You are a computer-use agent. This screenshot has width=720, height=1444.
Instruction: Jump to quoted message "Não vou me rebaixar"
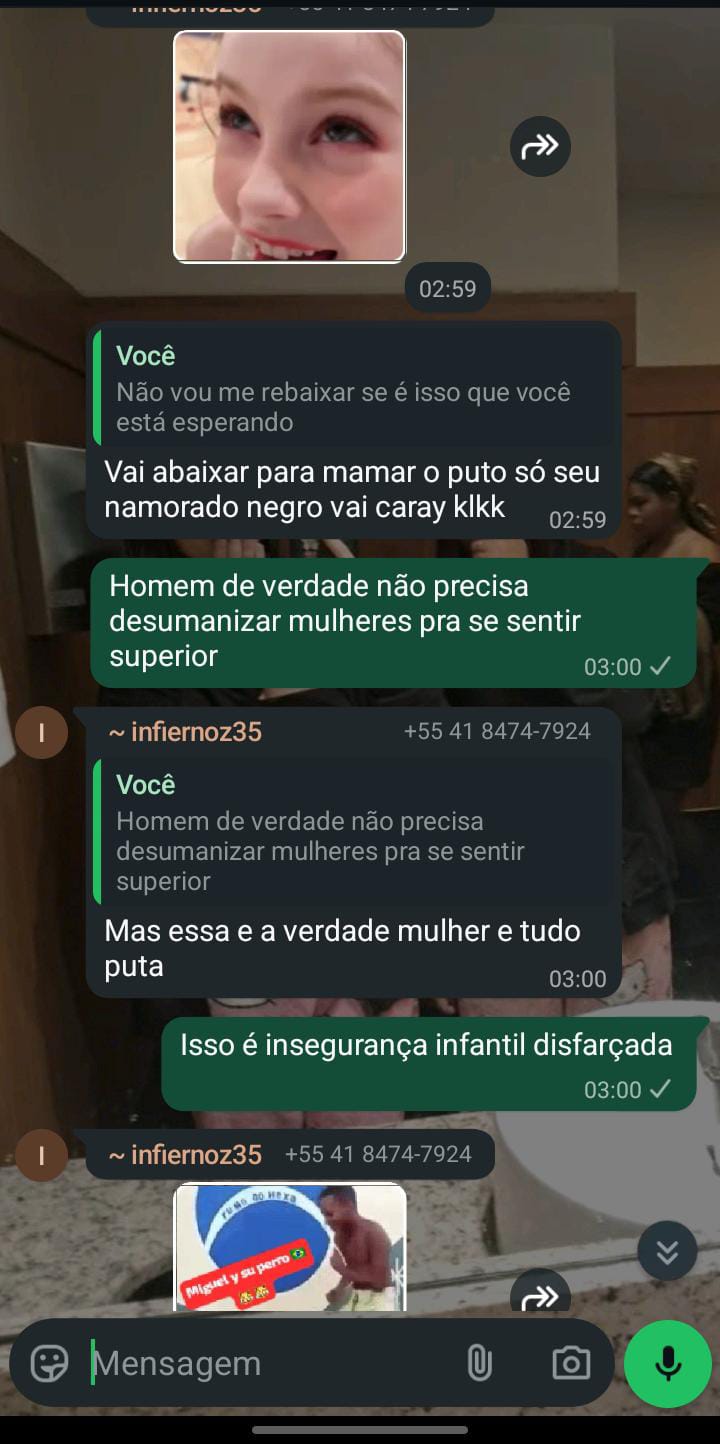pos(355,389)
